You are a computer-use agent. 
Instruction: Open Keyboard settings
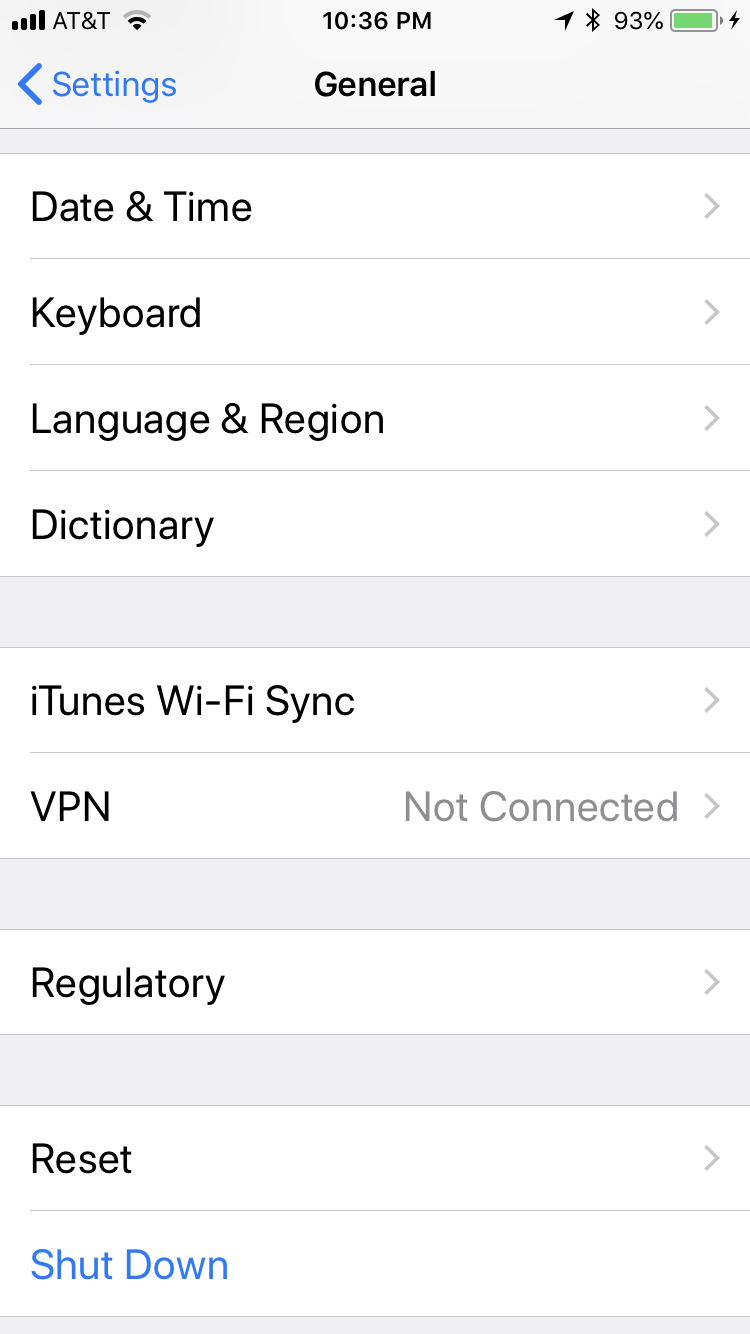[375, 313]
